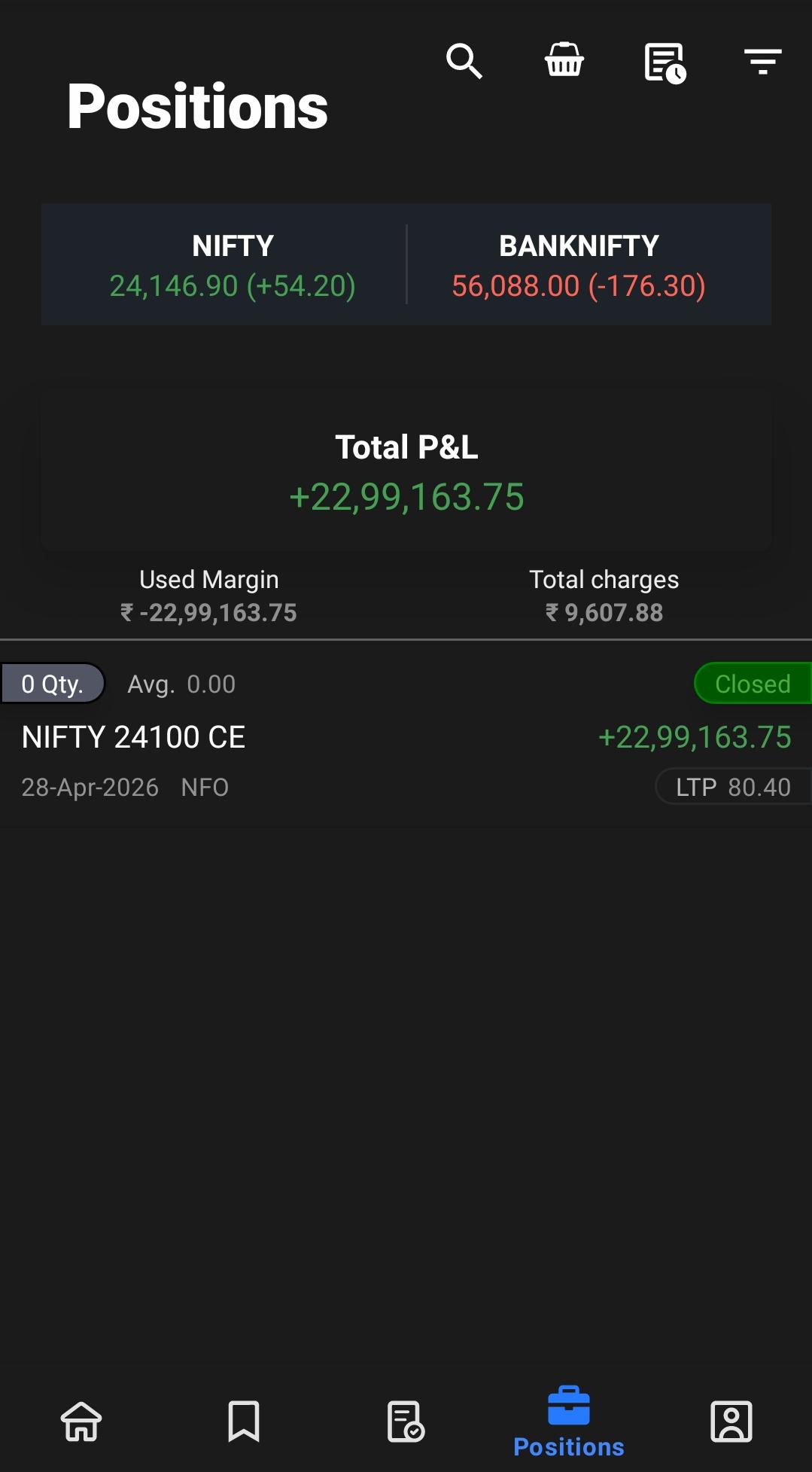Screen dimensions: 812x1472
Task: Tap the search icon in the top bar
Action: click(464, 62)
